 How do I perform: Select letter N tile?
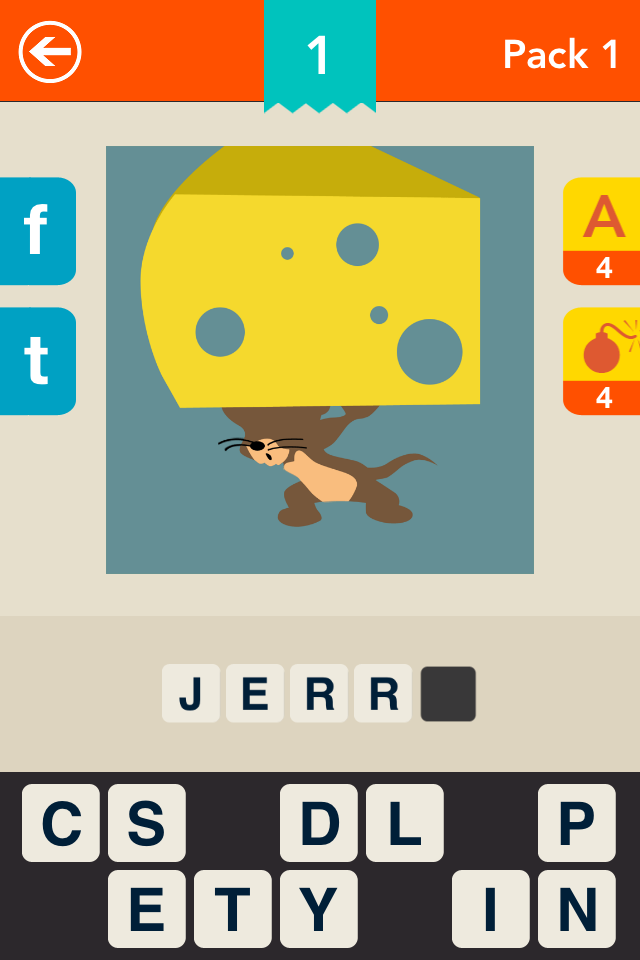(576, 908)
